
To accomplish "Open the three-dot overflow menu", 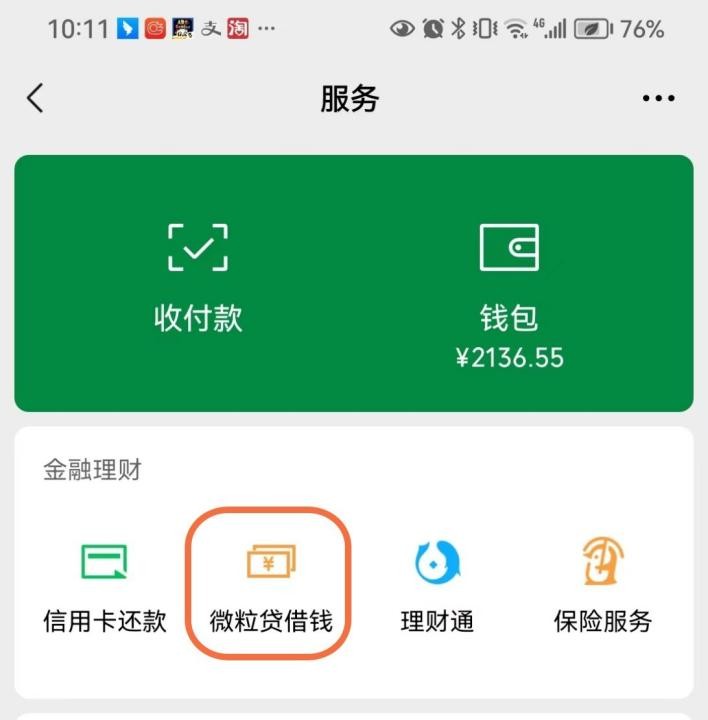I will click(658, 98).
